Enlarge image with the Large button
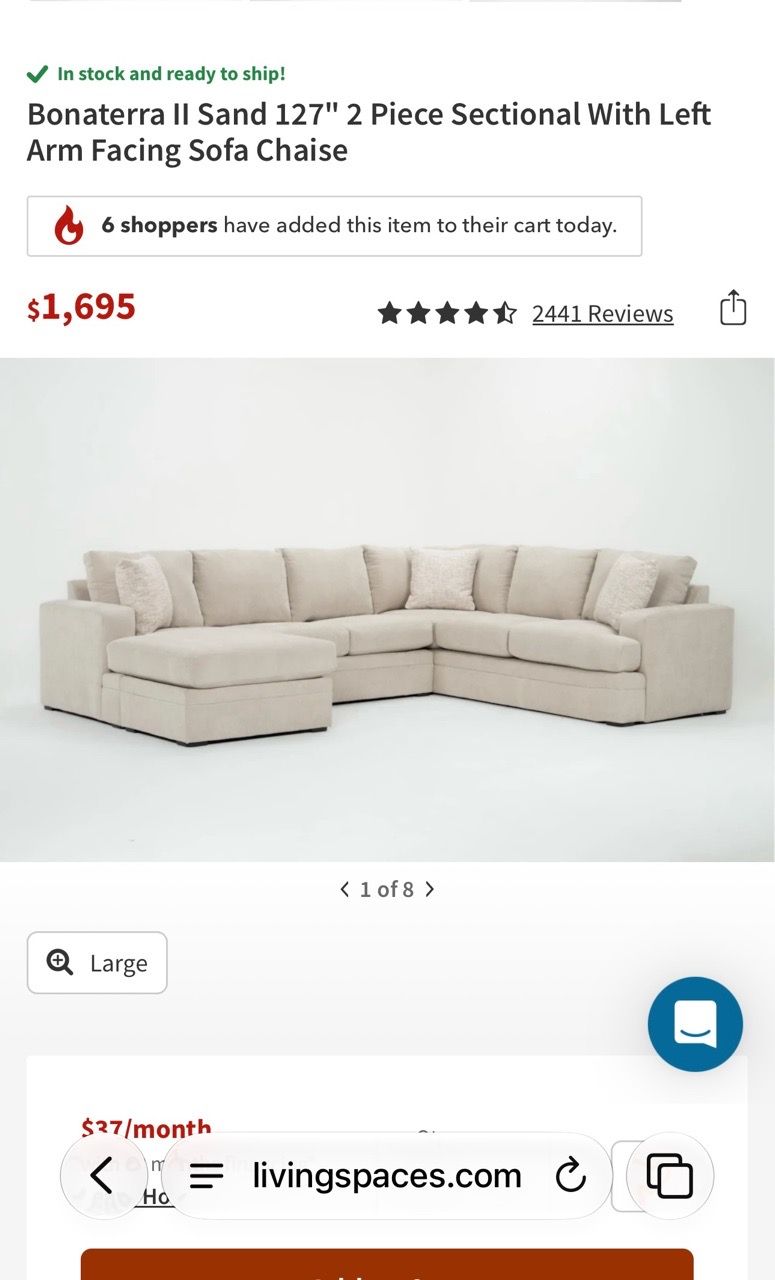775x1280 pixels. pyautogui.click(x=97, y=963)
